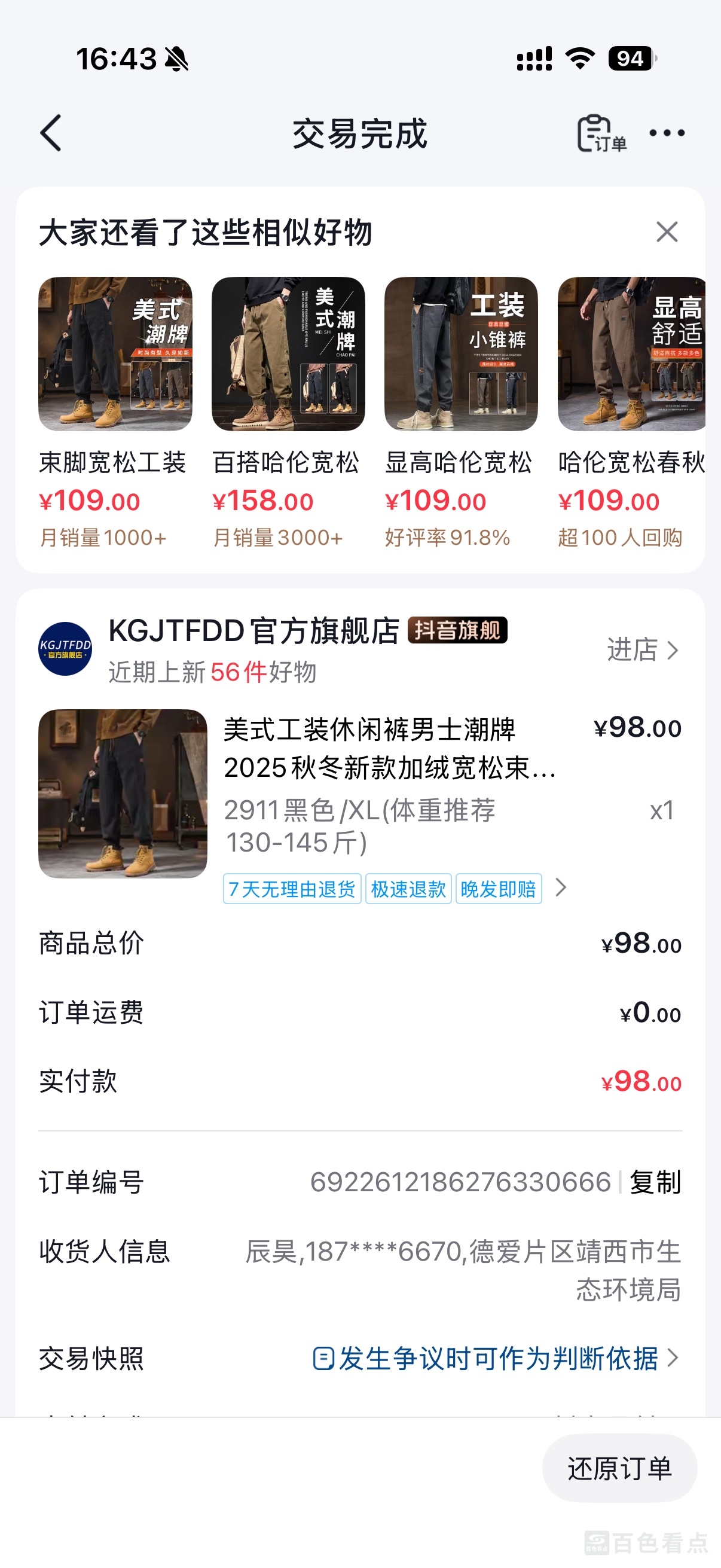721x1568 pixels.
Task: Open the 订单 icon in the top bar
Action: (x=600, y=133)
